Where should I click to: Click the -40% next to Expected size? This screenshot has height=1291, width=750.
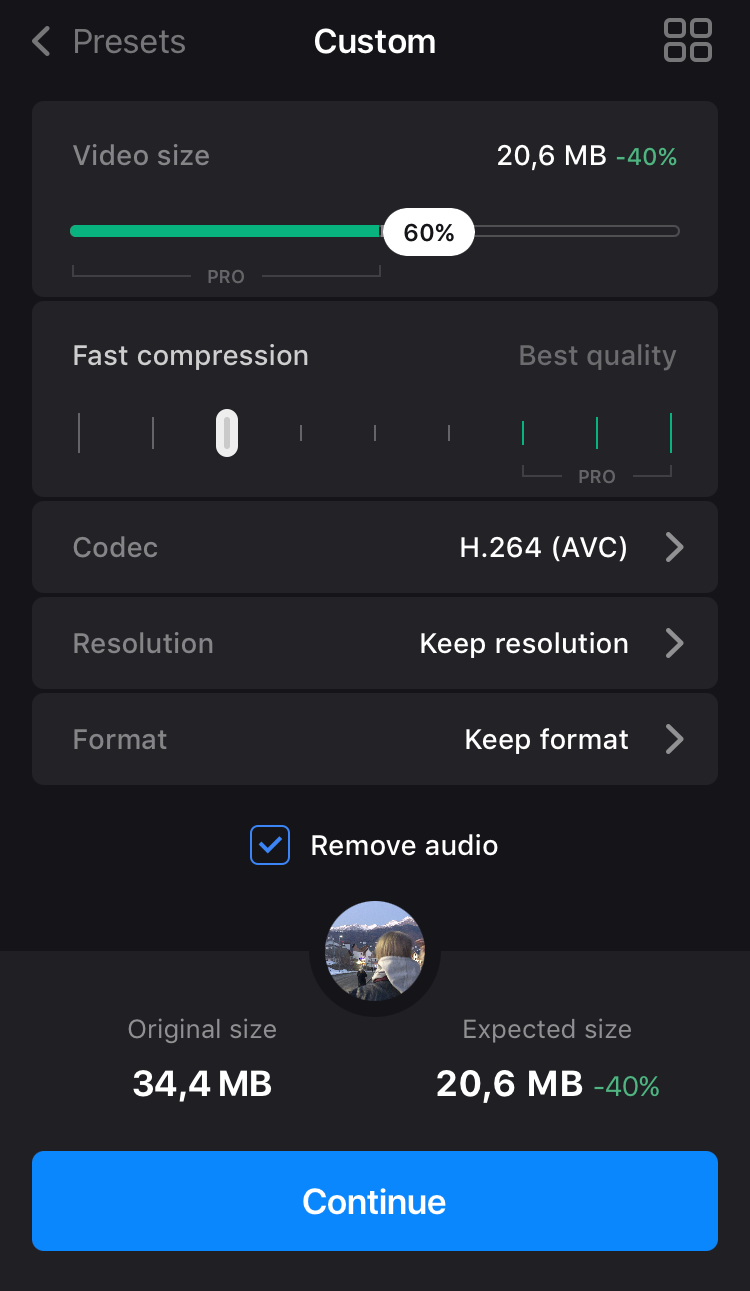(x=625, y=1084)
